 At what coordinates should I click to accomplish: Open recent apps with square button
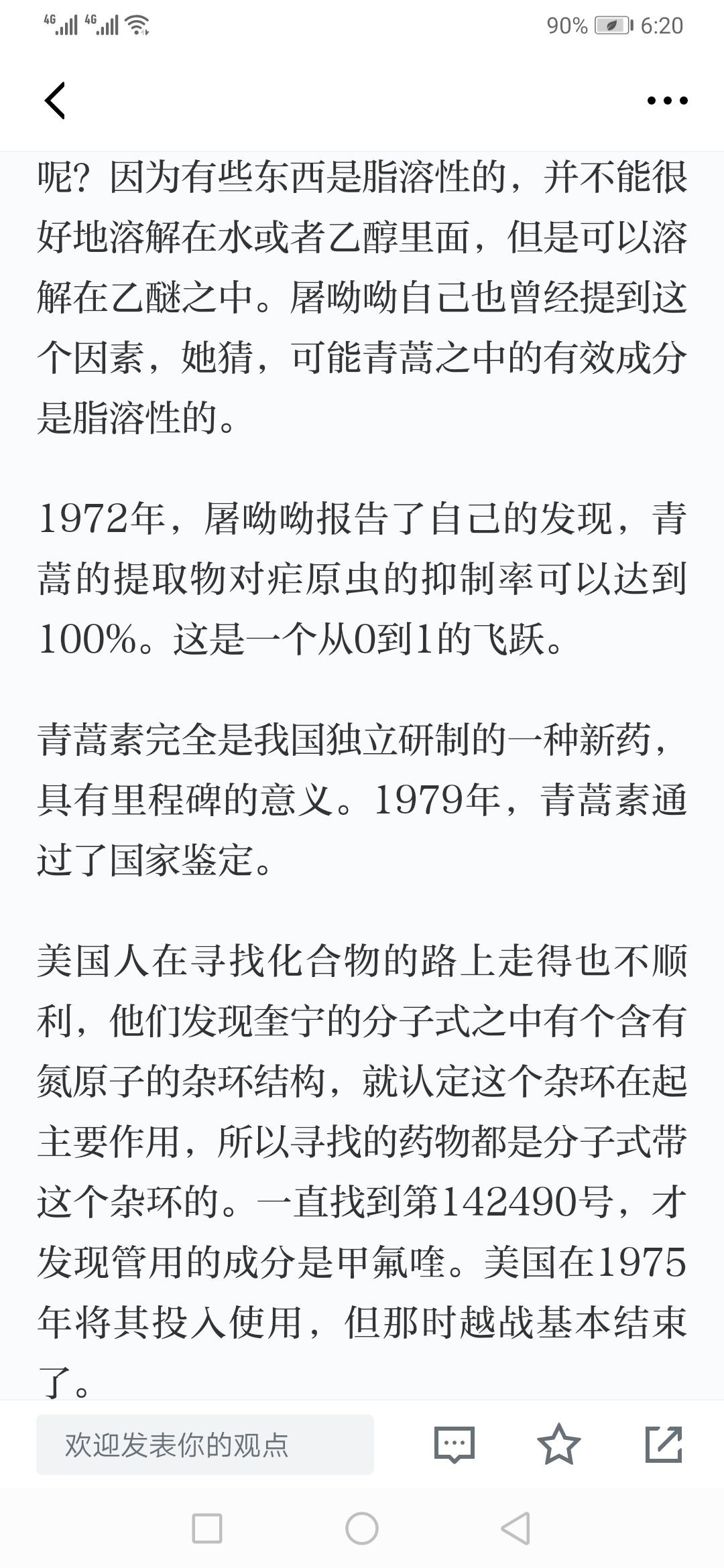(x=207, y=1528)
